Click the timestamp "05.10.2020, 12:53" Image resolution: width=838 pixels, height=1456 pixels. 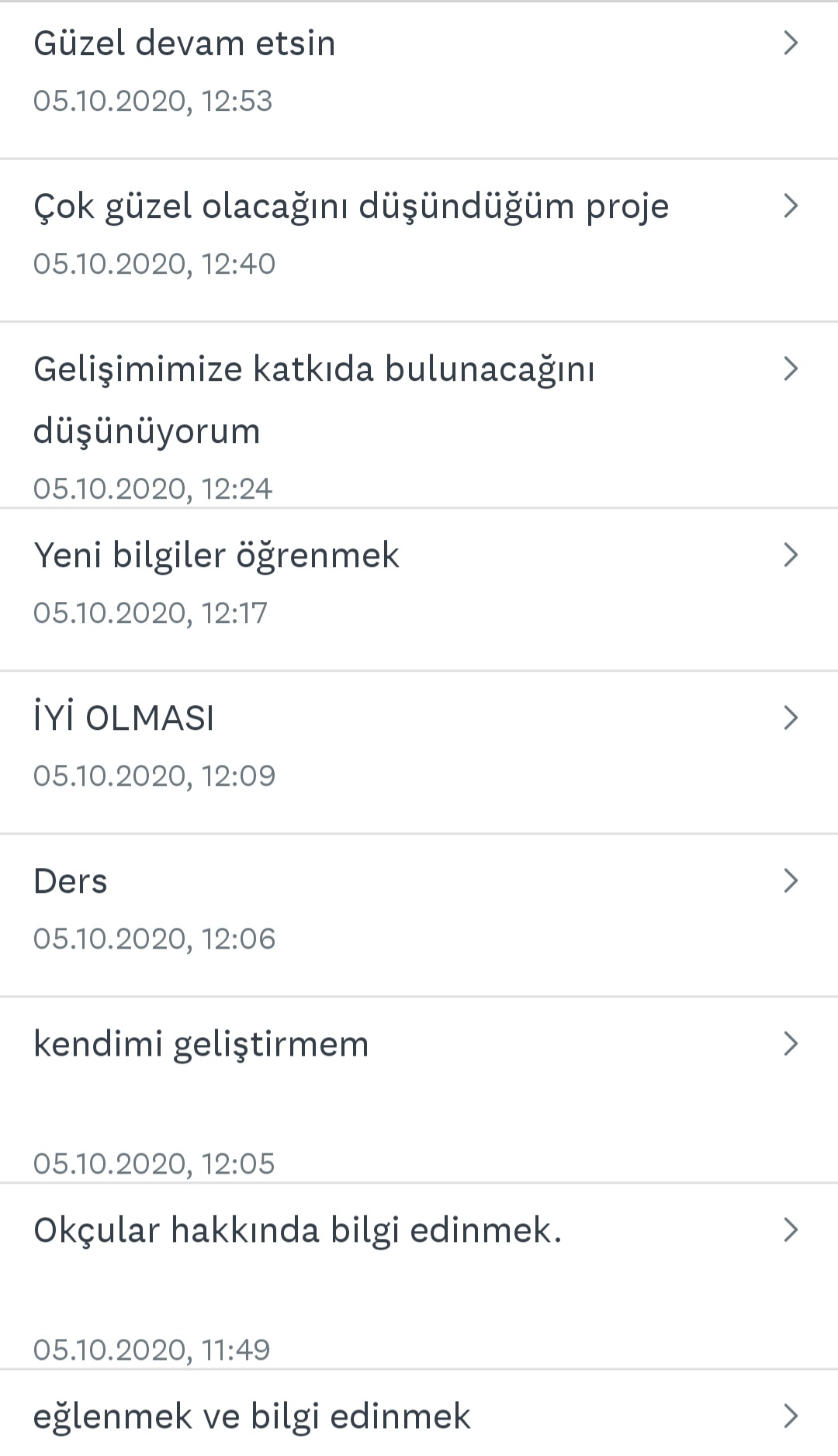154,100
